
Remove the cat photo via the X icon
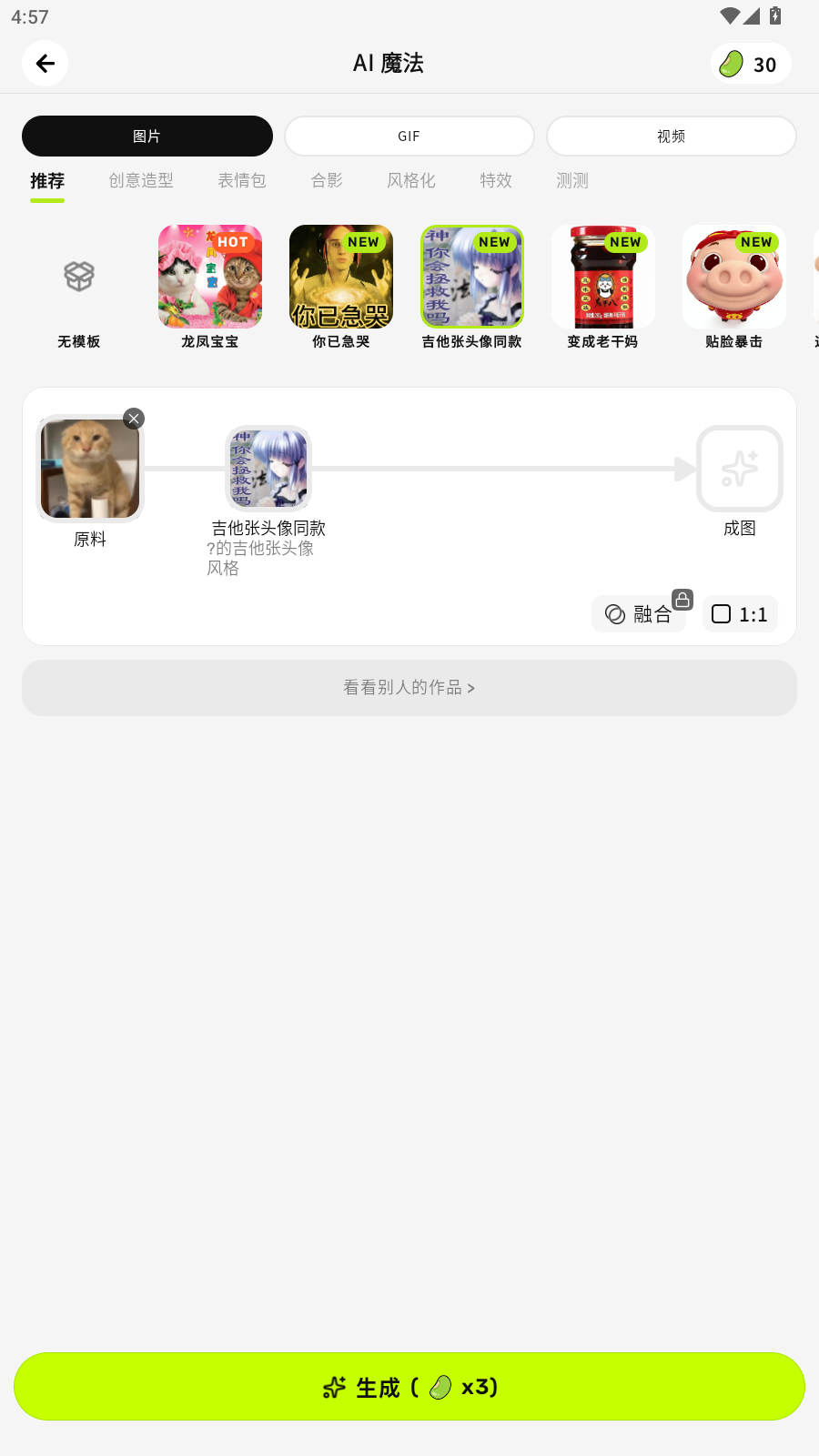[x=134, y=419]
